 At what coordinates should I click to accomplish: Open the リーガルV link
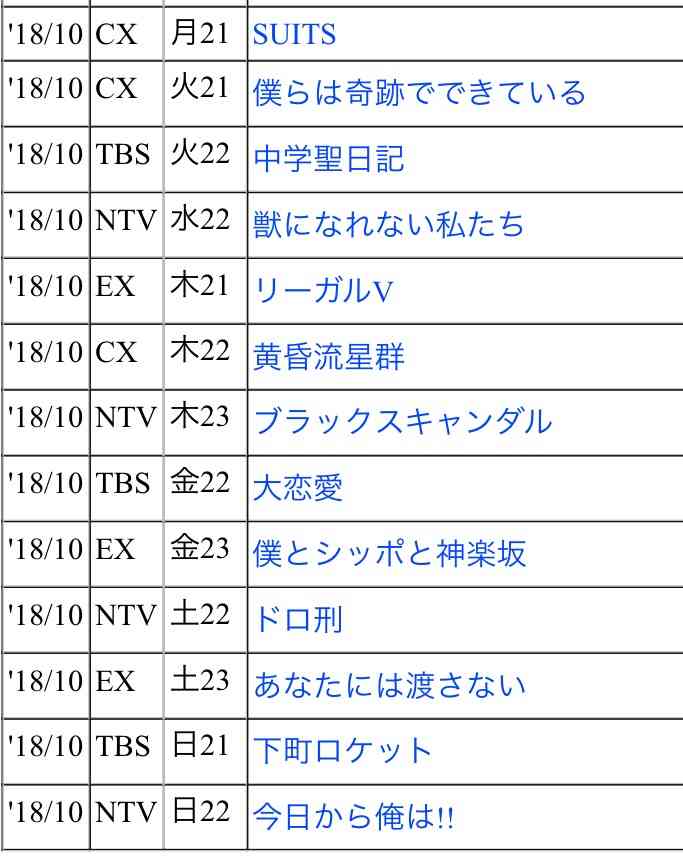[324, 290]
